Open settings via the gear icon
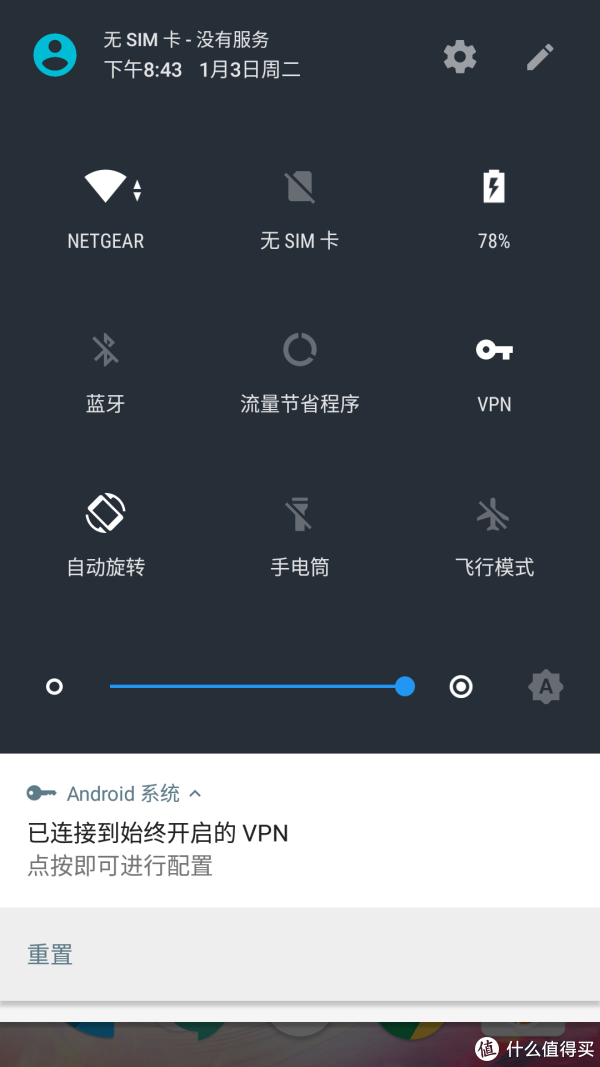The image size is (600, 1067). tap(460, 56)
